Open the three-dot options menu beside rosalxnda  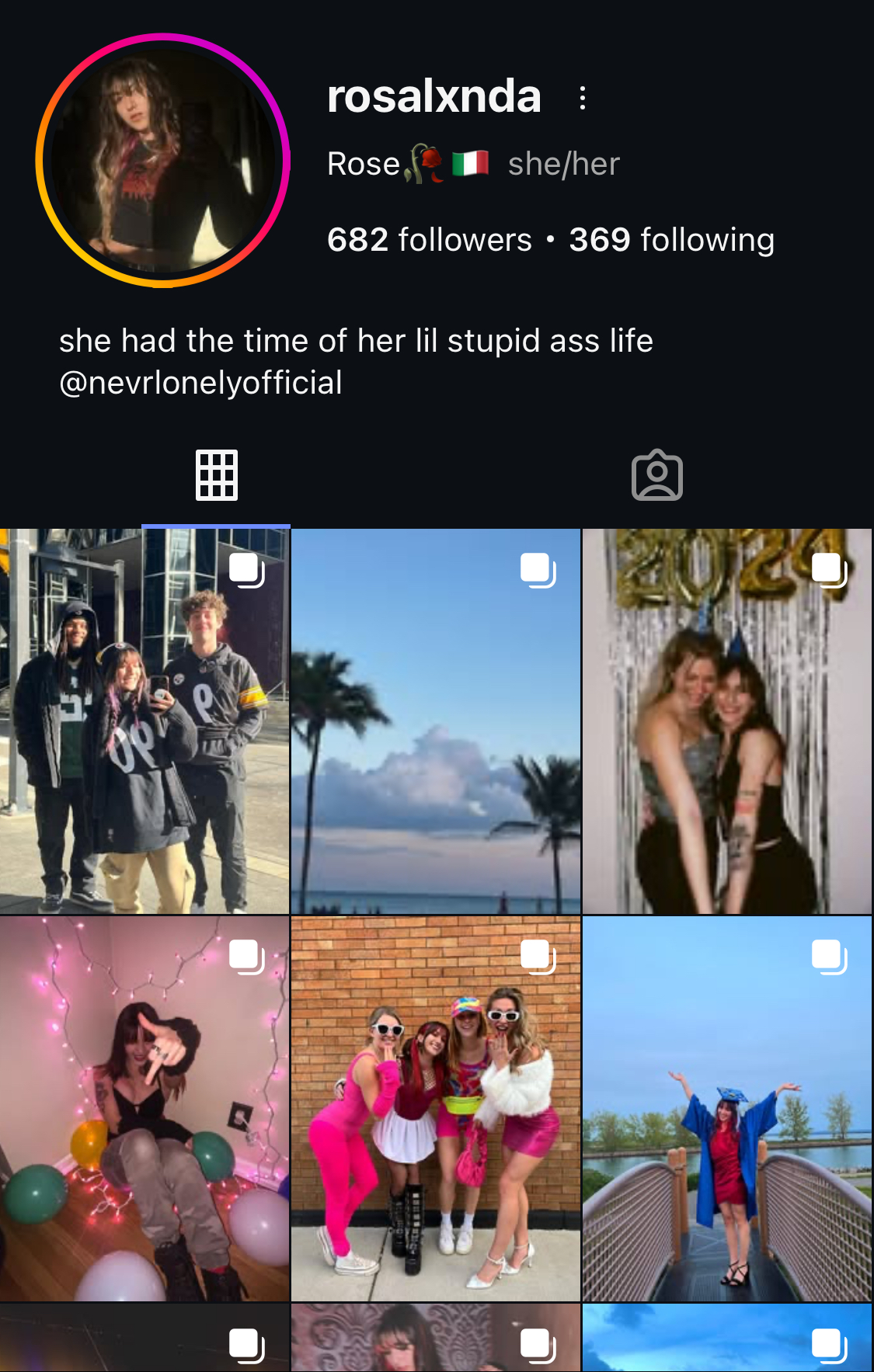[583, 98]
